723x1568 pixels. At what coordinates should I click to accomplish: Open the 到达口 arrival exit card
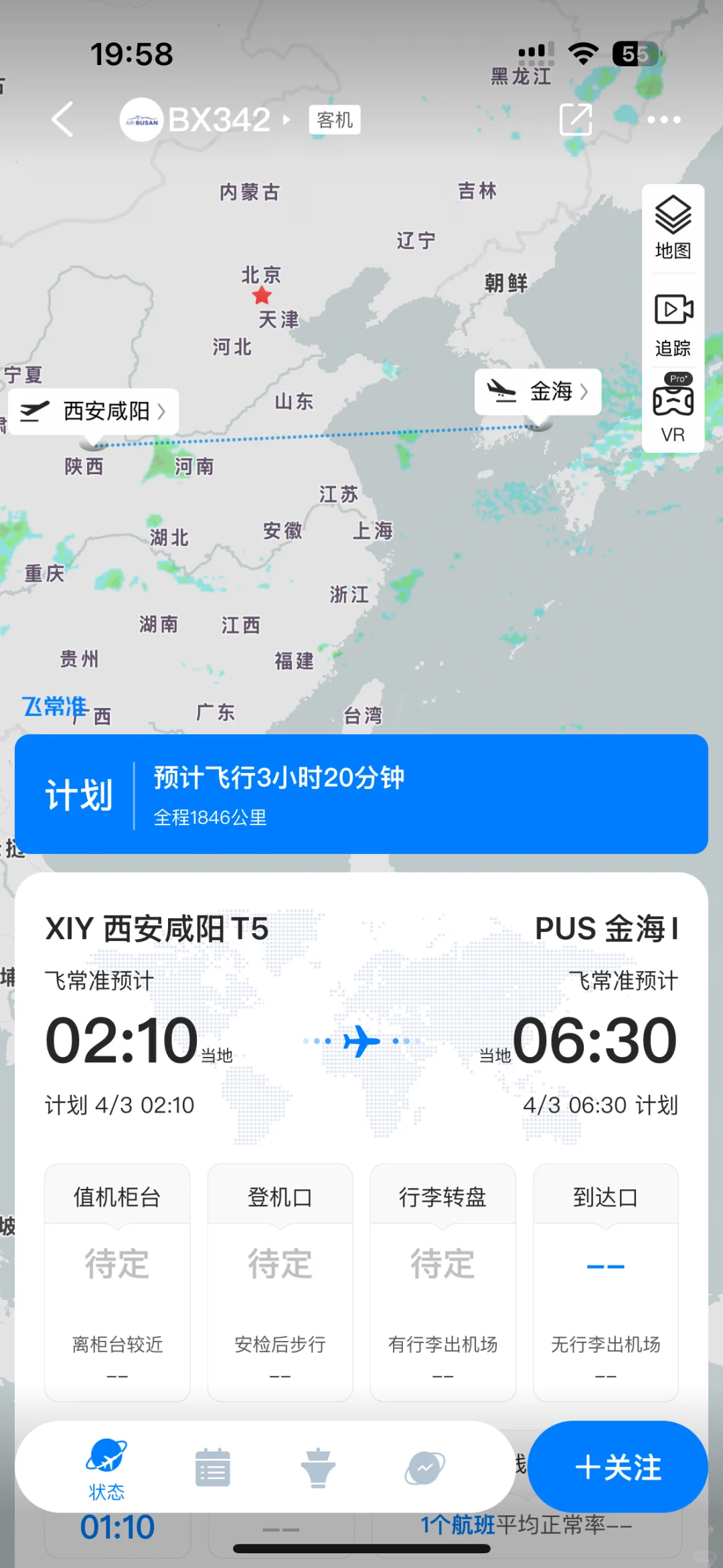605,1281
